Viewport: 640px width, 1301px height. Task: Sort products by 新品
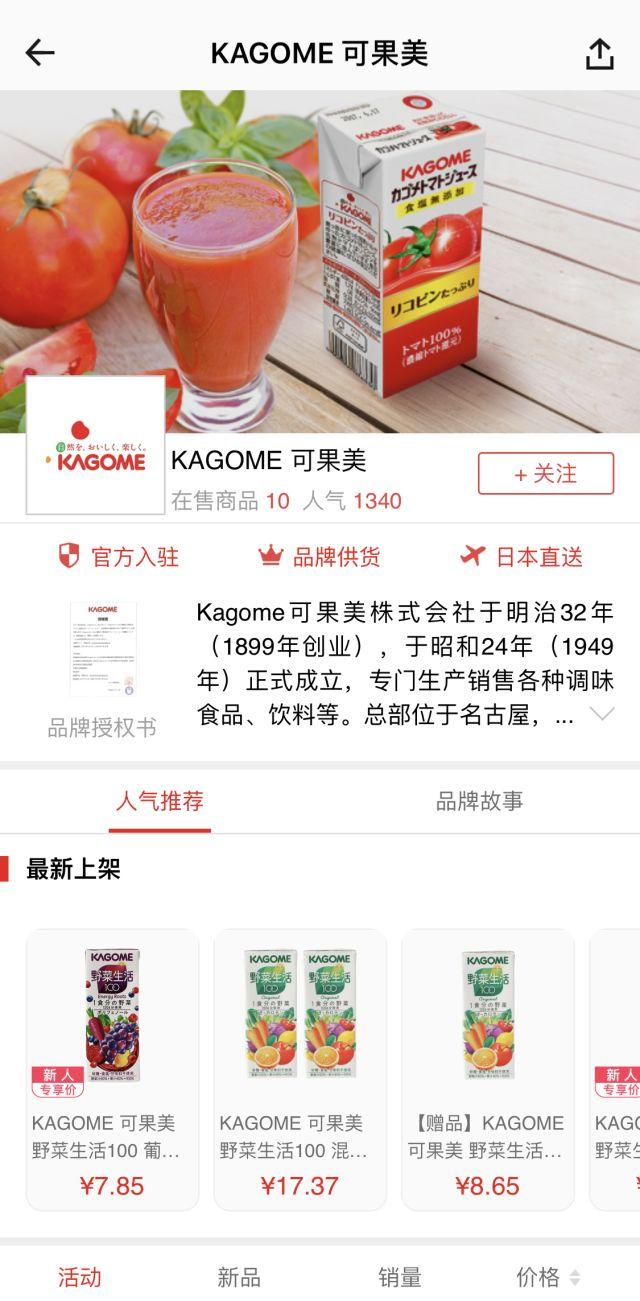[239, 1277]
